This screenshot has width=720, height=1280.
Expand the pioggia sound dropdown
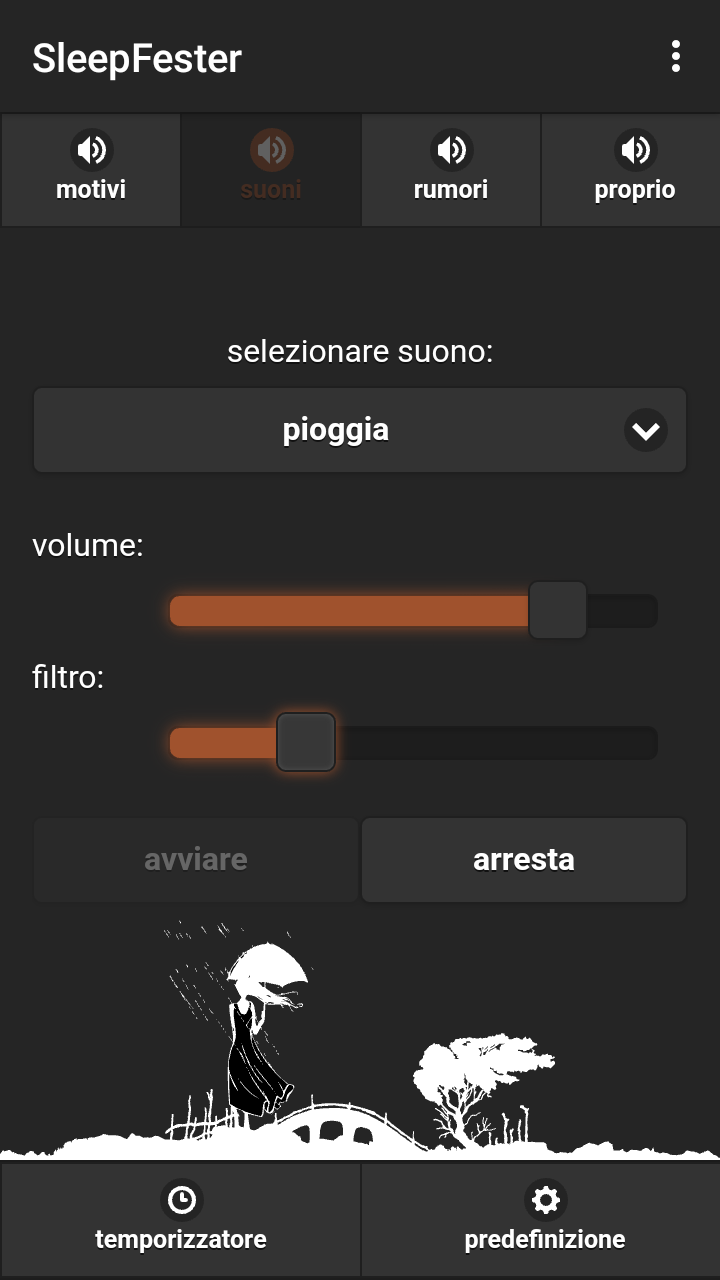point(360,430)
